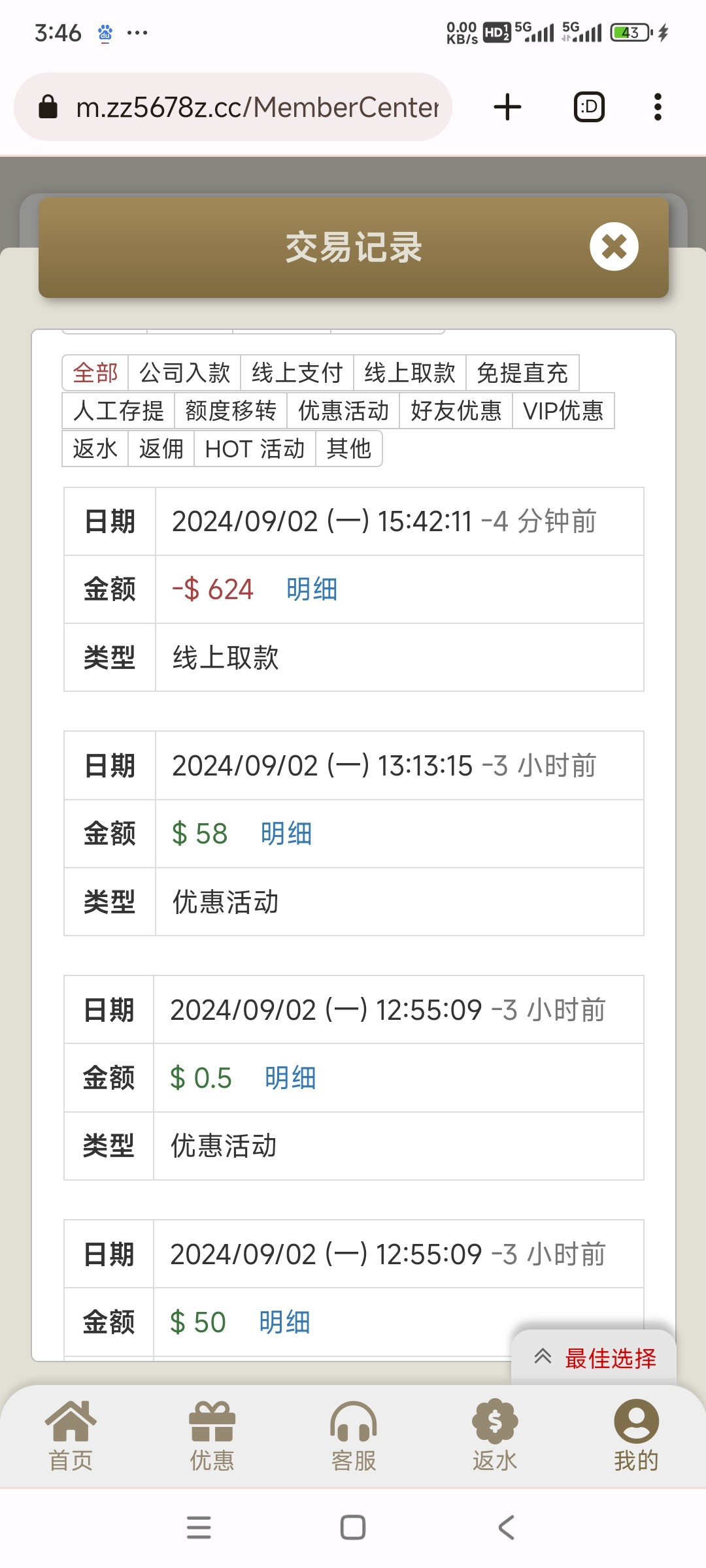The width and height of the screenshot is (706, 1568).
Task: Open the browser tab switcher
Action: 588,107
